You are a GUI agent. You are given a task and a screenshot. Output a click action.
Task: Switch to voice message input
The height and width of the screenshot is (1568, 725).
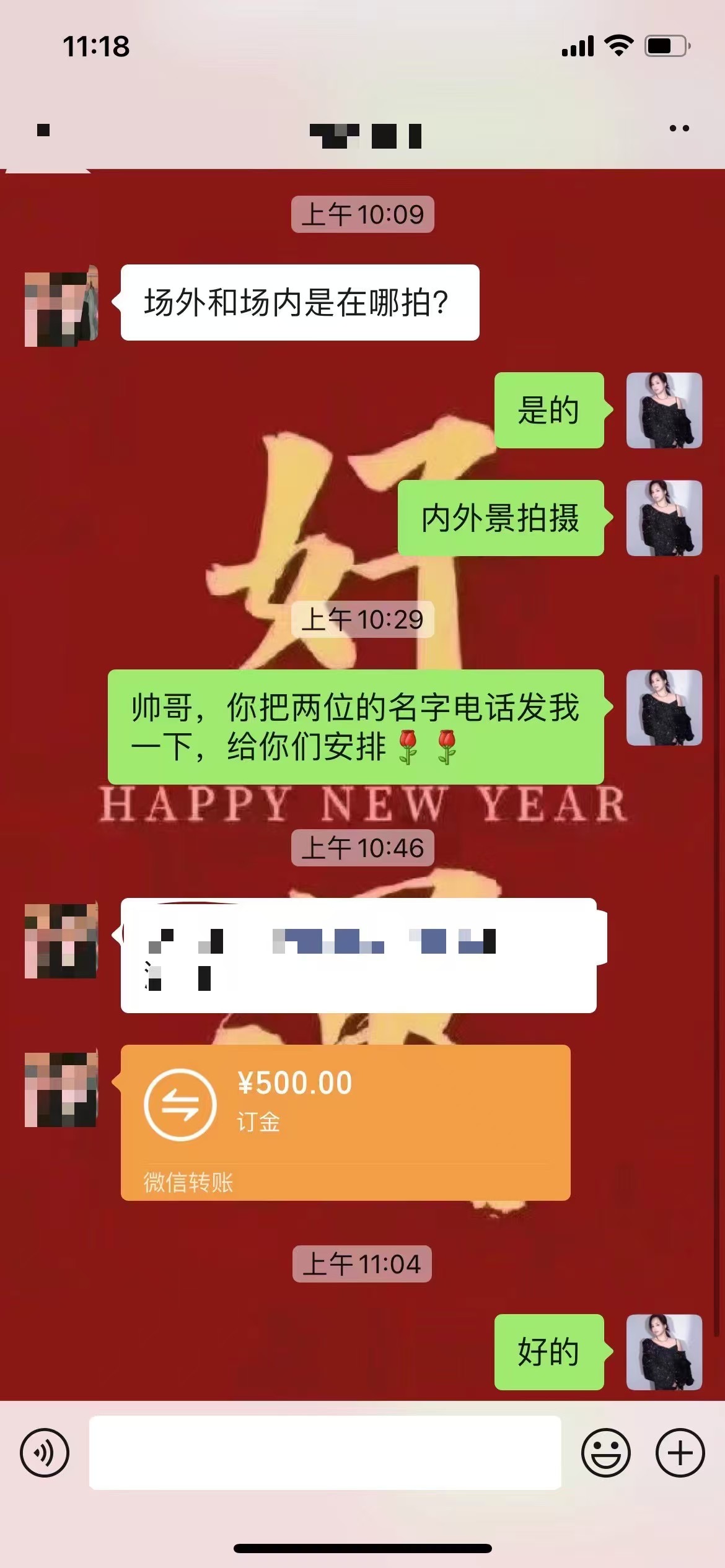(45, 1452)
